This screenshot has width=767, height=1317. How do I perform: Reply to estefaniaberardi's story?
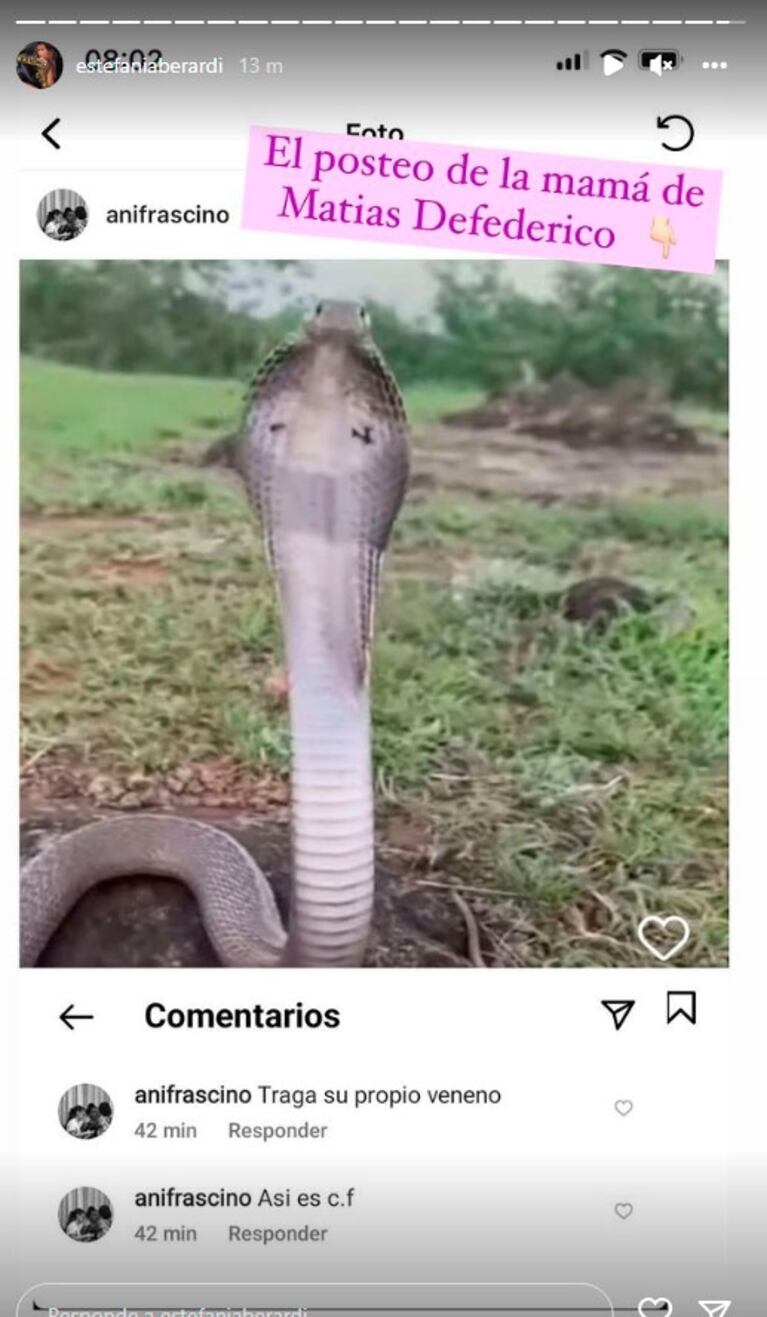tap(300, 1305)
